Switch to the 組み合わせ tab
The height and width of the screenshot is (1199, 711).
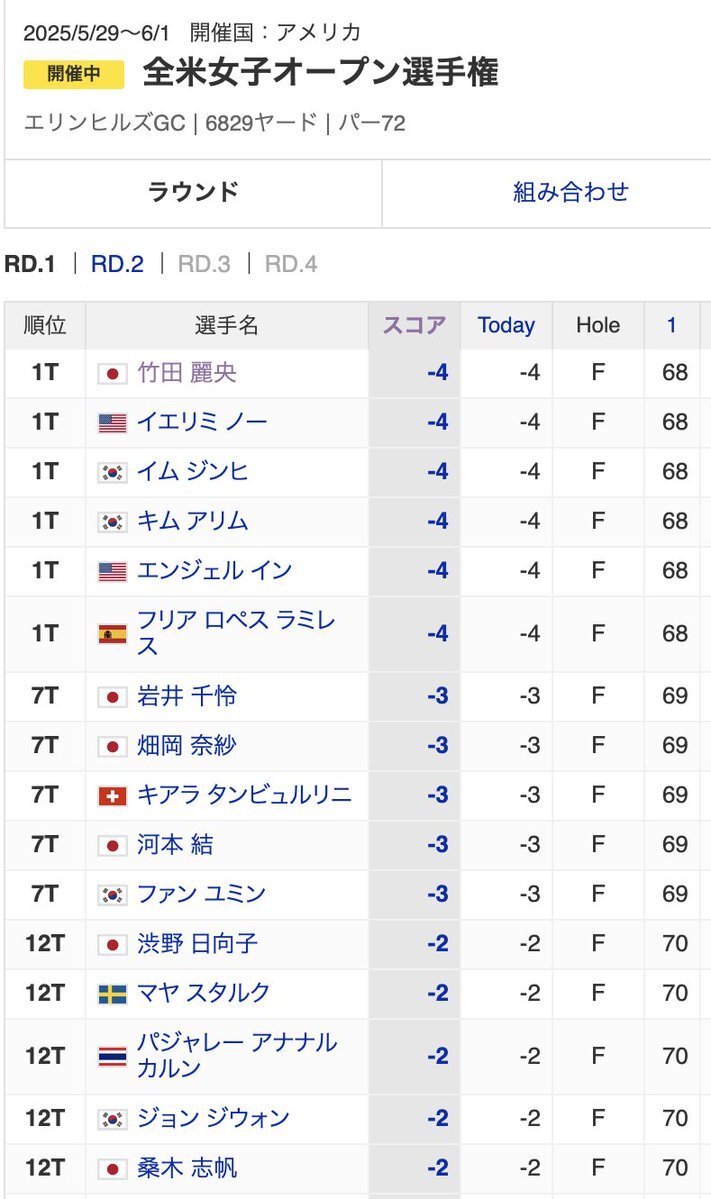point(570,192)
